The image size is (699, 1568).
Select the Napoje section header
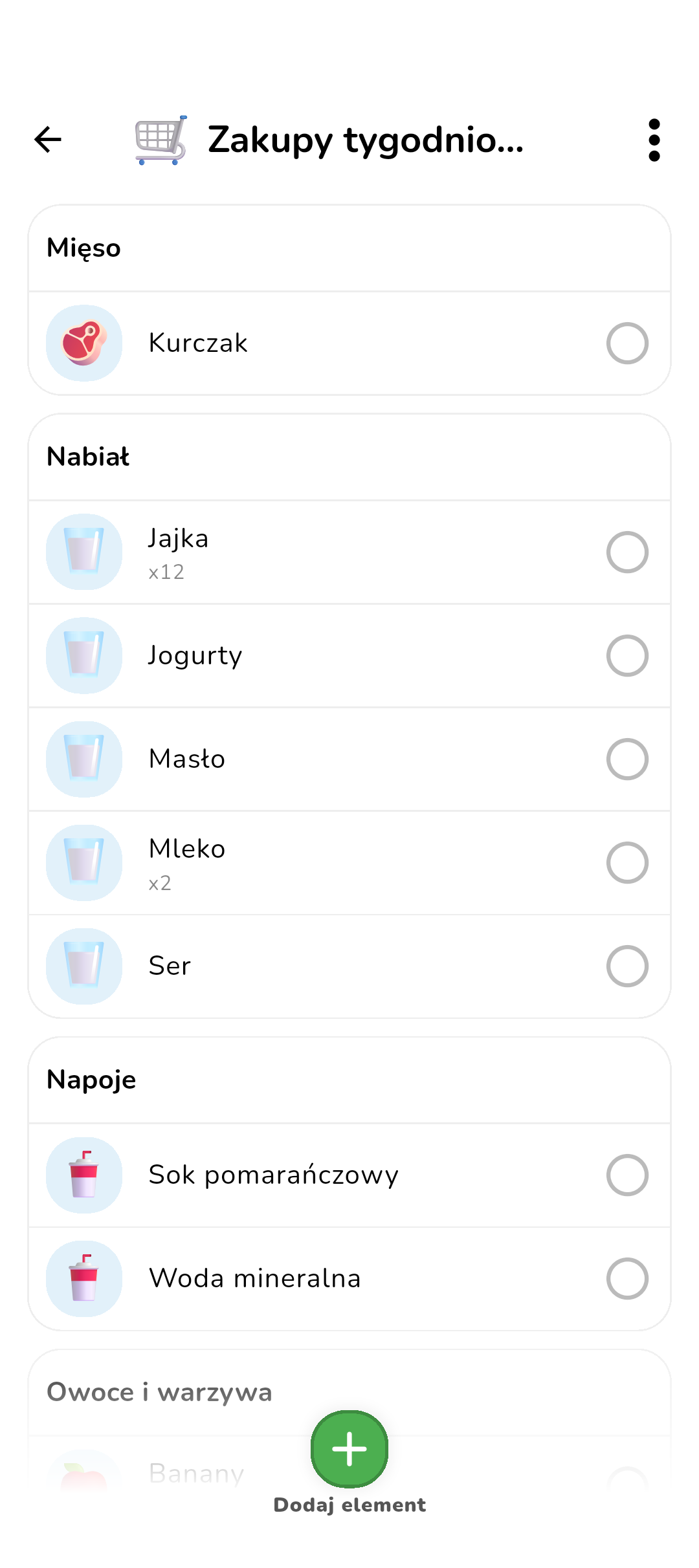click(91, 1079)
